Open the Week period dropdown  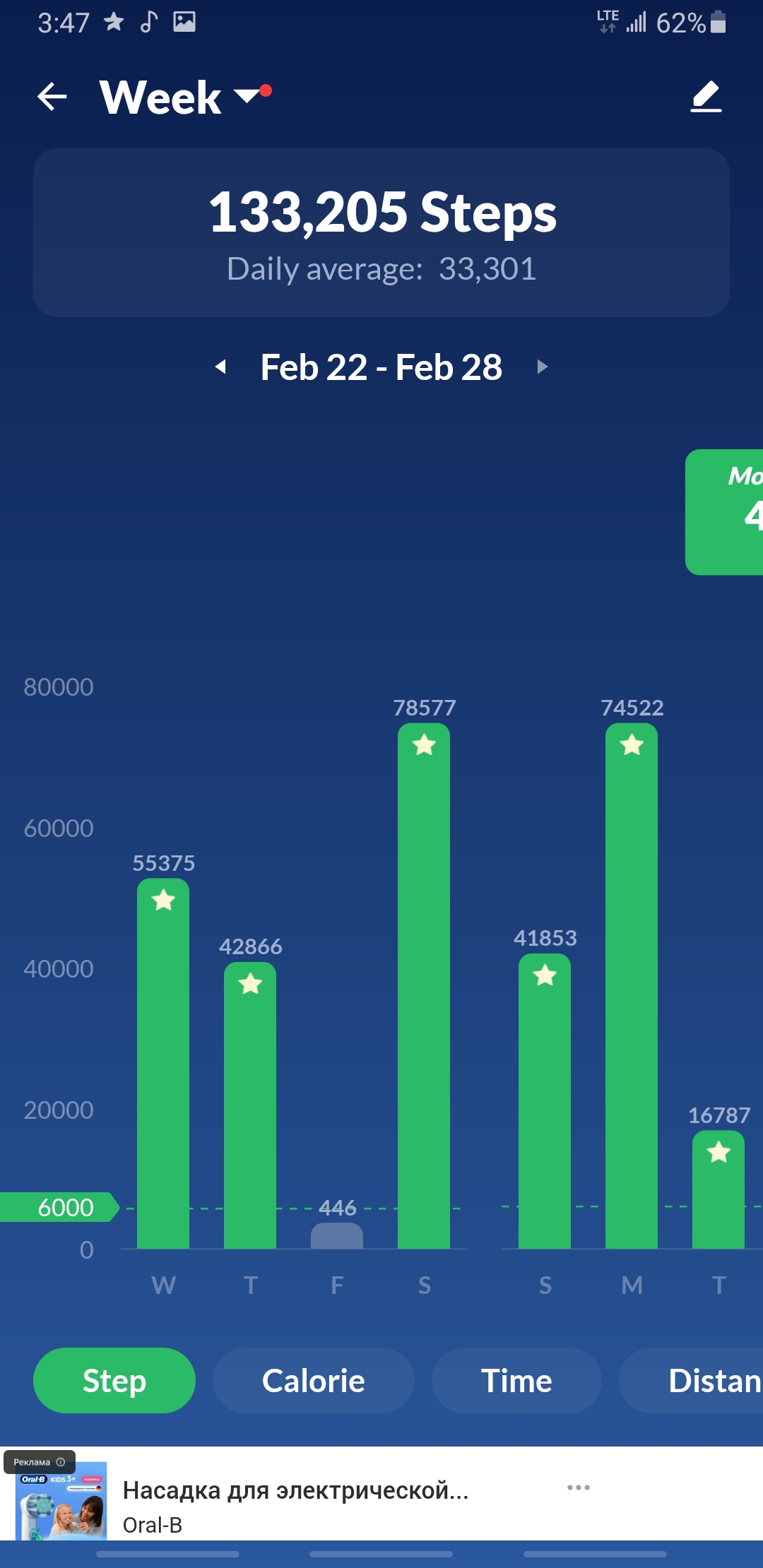pos(185,97)
